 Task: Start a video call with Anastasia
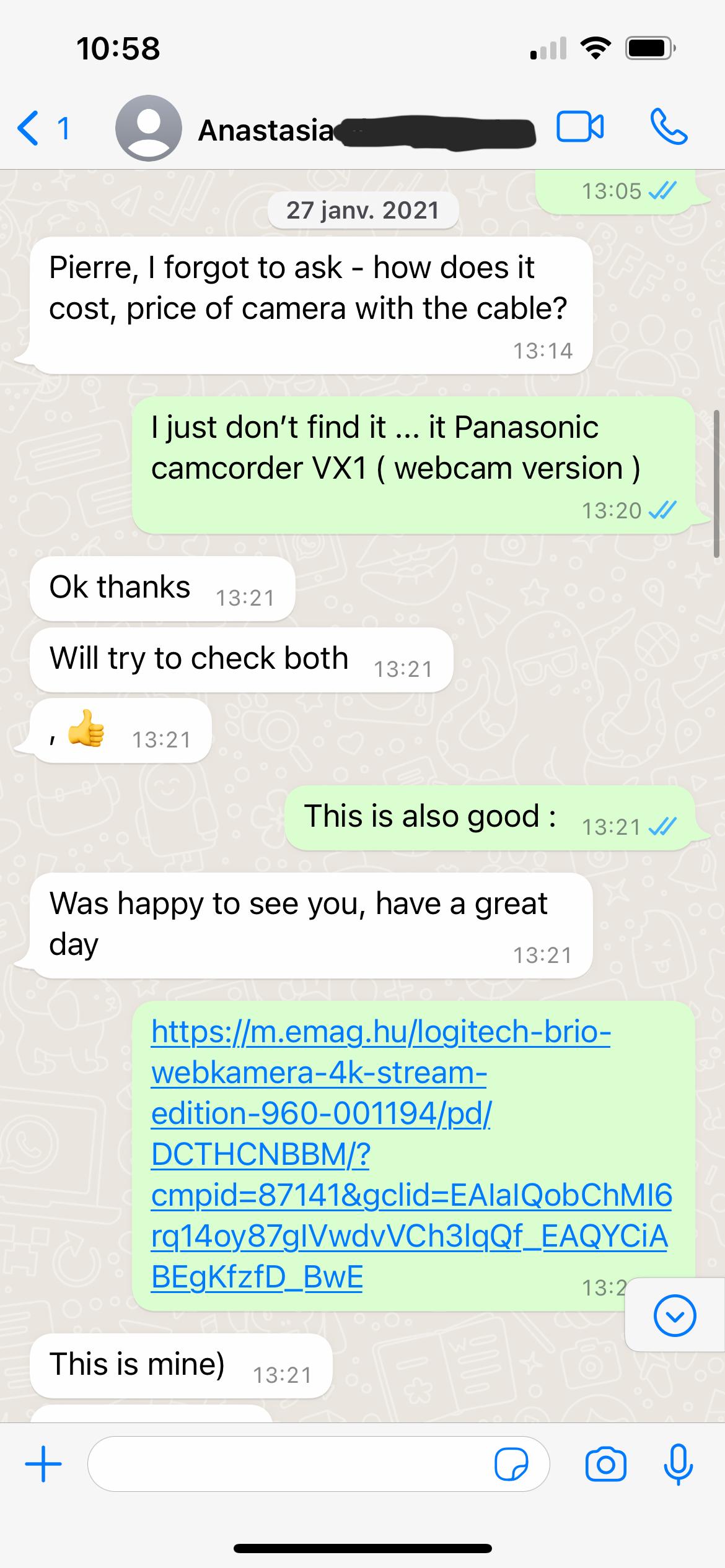coord(580,128)
